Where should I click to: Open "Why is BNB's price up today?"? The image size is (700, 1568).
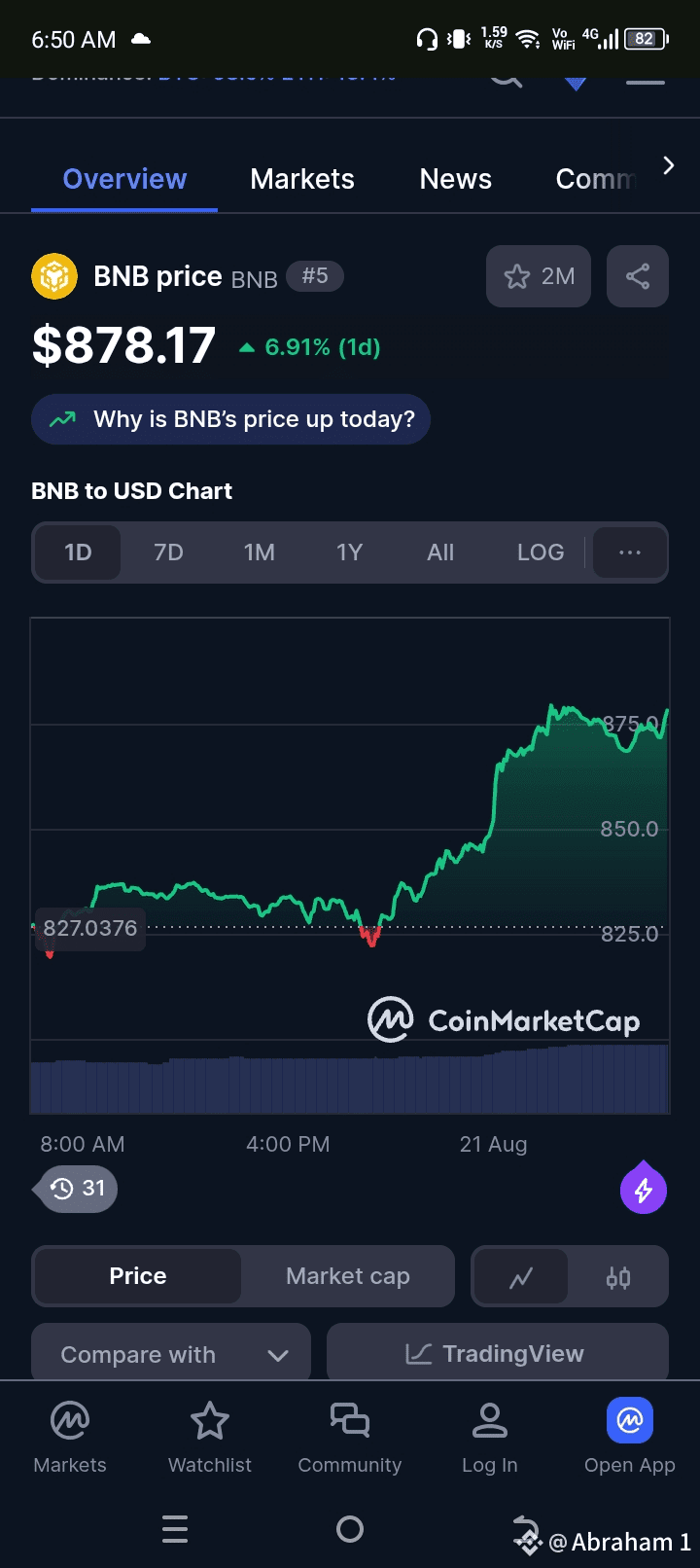pyautogui.click(x=230, y=419)
